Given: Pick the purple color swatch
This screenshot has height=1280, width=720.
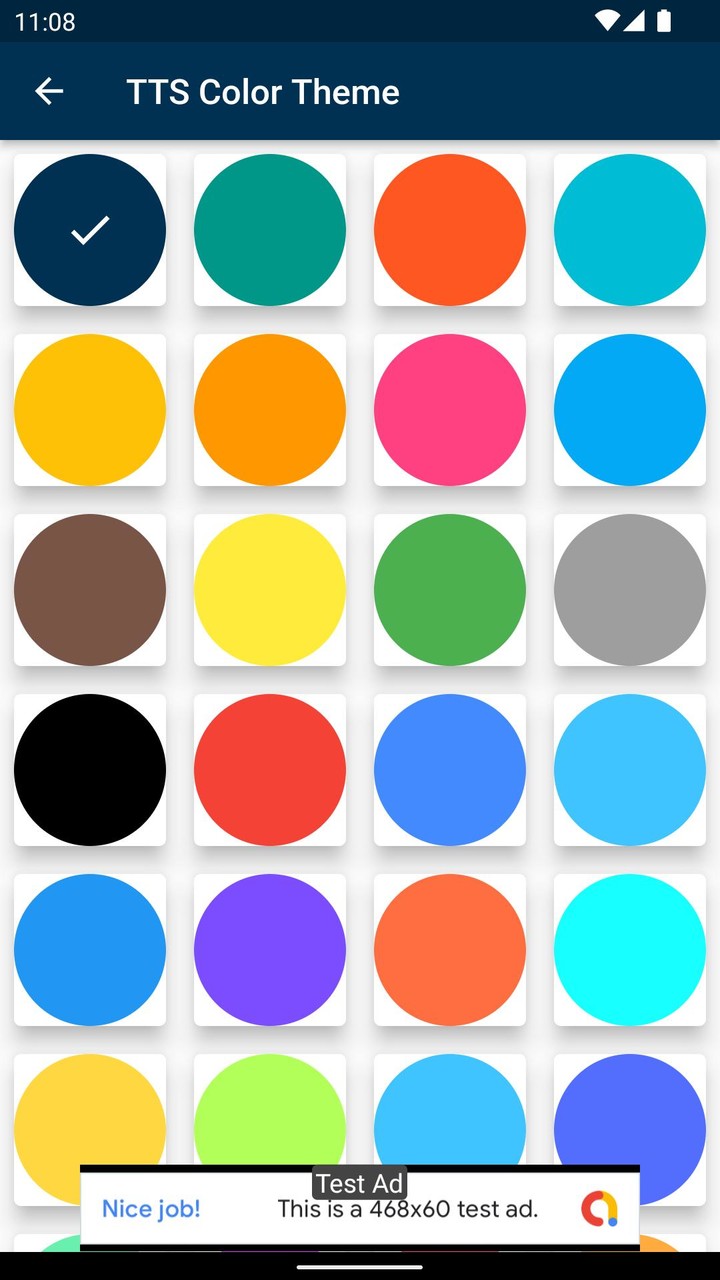Looking at the screenshot, I should (270, 950).
